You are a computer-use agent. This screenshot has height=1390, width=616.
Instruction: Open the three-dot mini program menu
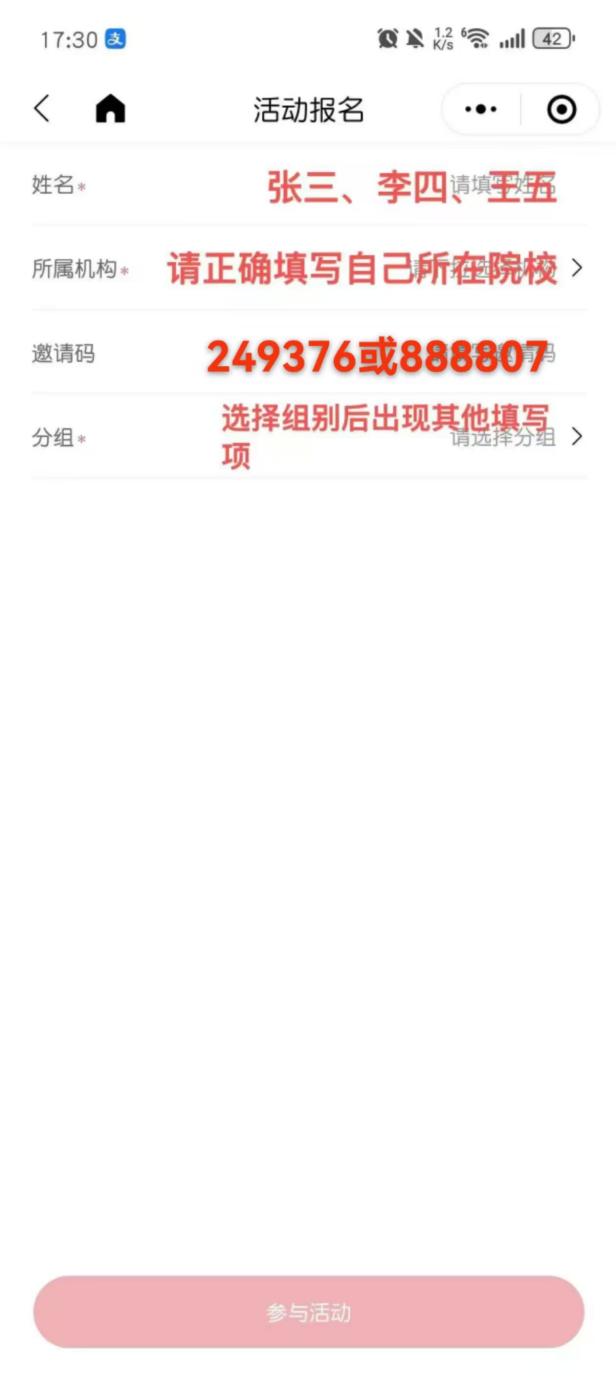tap(481, 109)
